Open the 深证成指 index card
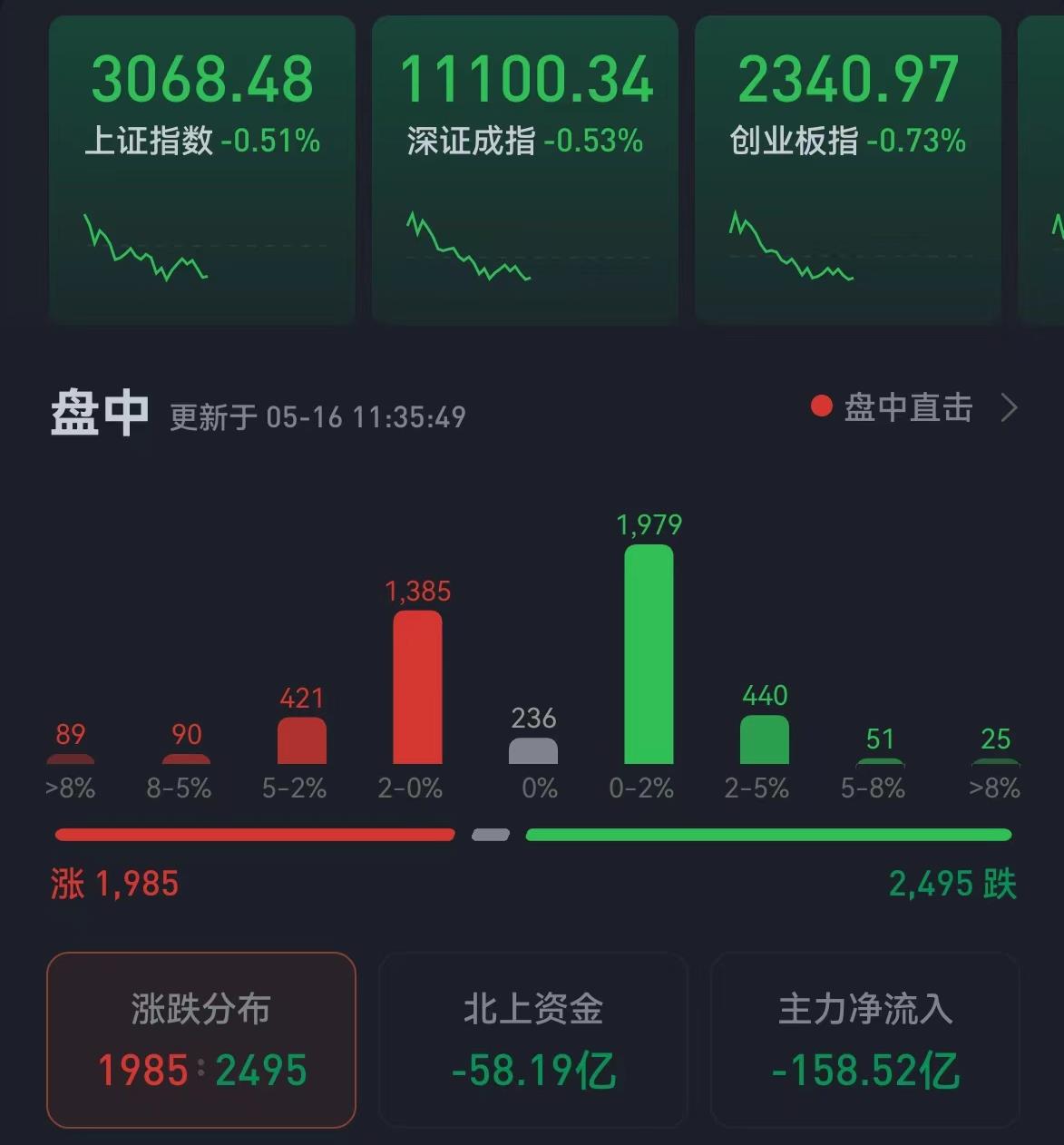1064x1145 pixels. click(x=524, y=170)
